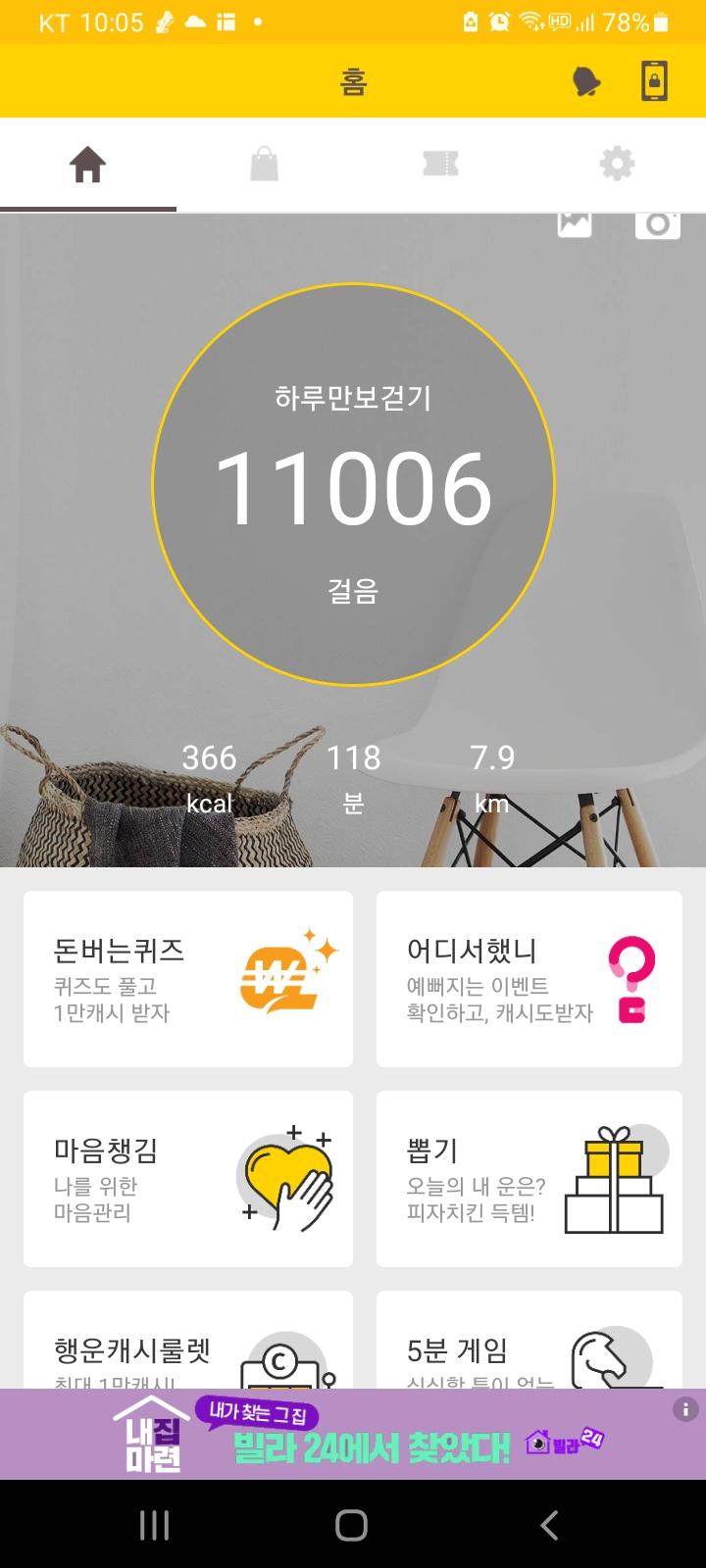
Task: Switch to the home tab
Action: (x=87, y=165)
